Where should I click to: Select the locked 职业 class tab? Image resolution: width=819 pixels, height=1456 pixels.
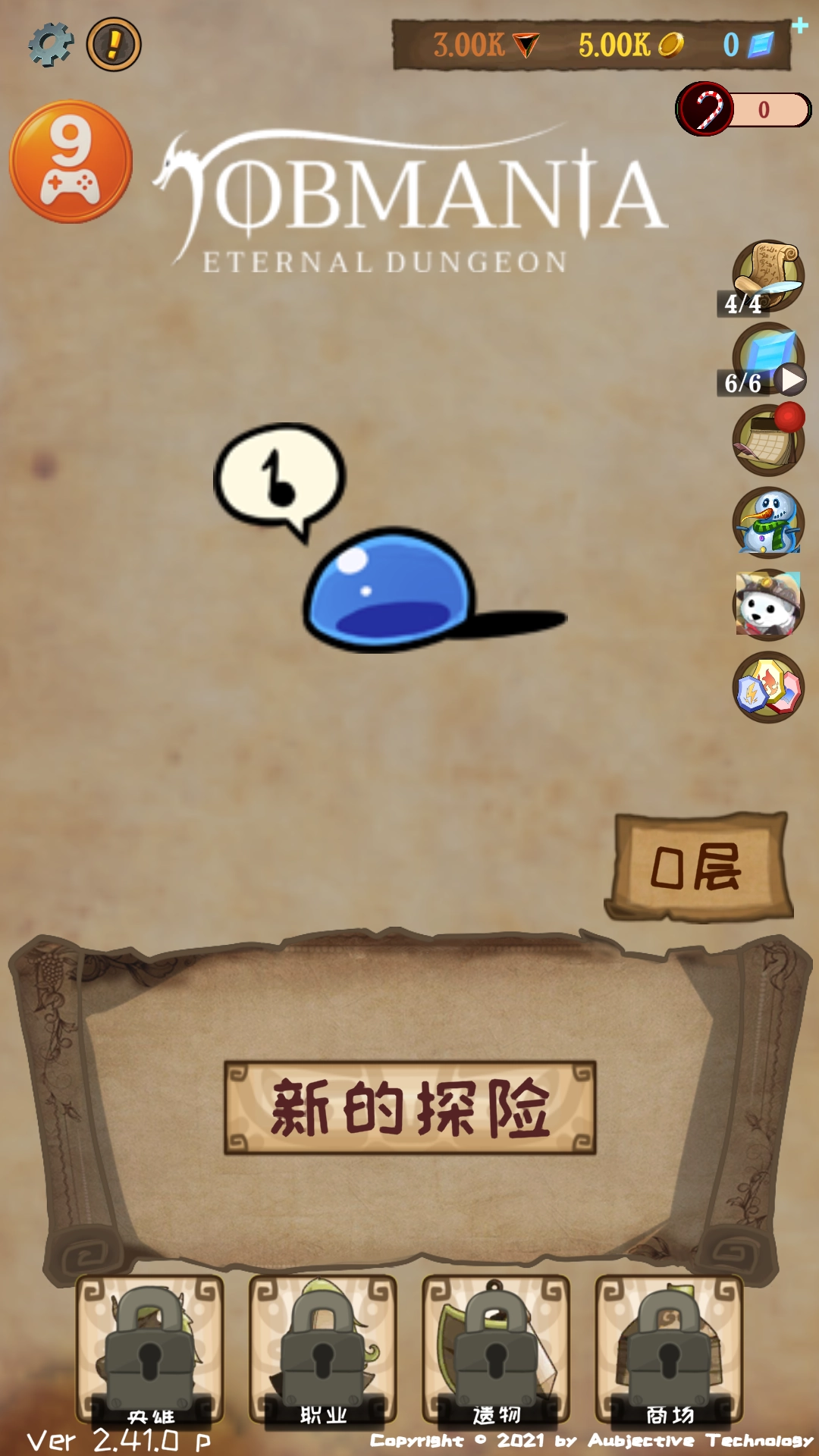(x=323, y=1350)
